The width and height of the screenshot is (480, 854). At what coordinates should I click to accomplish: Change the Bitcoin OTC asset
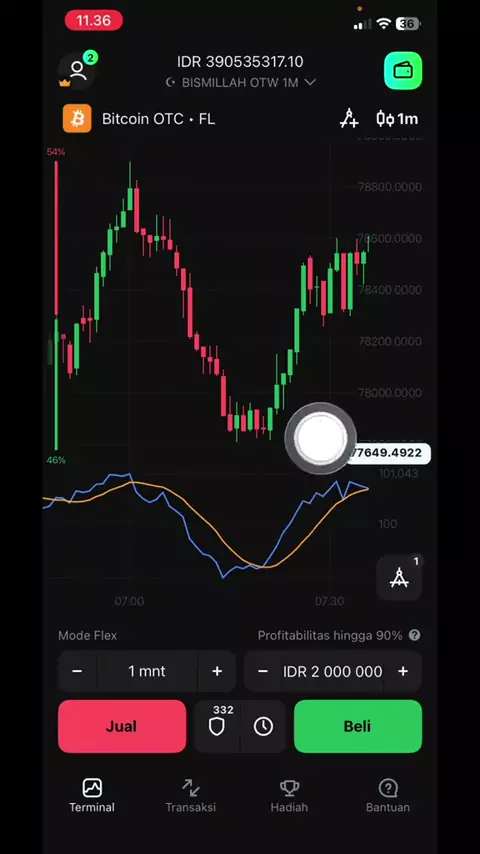coord(139,119)
